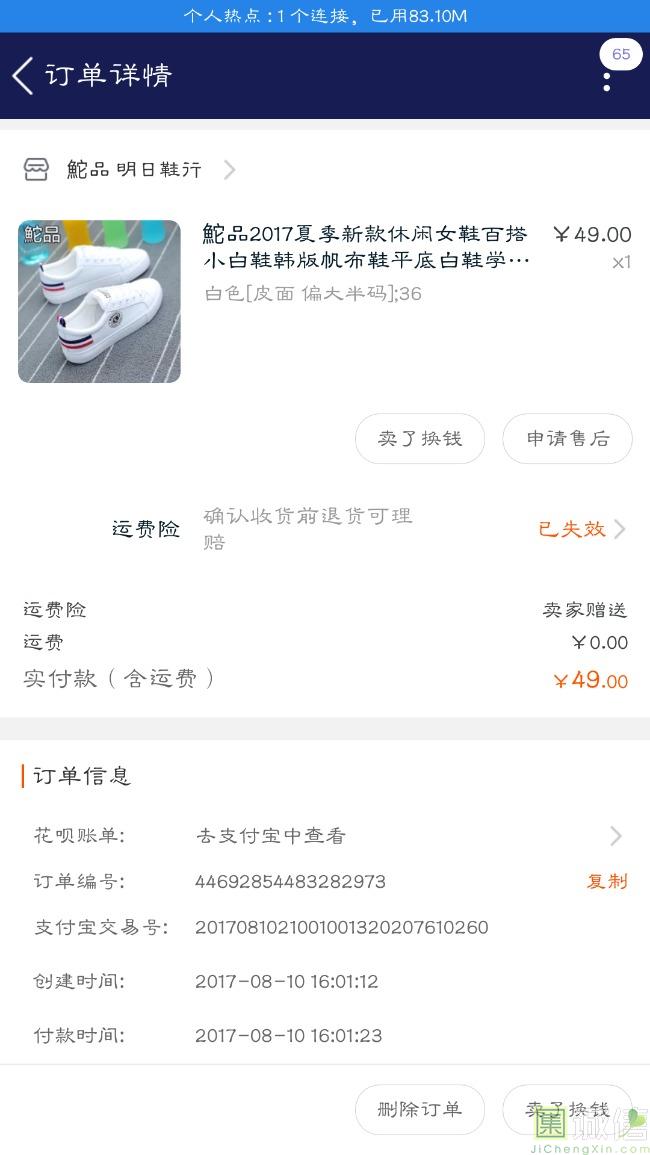Open the 鮀品 明日鞋行 shop page
Image resolution: width=650 pixels, height=1155 pixels.
coord(130,169)
